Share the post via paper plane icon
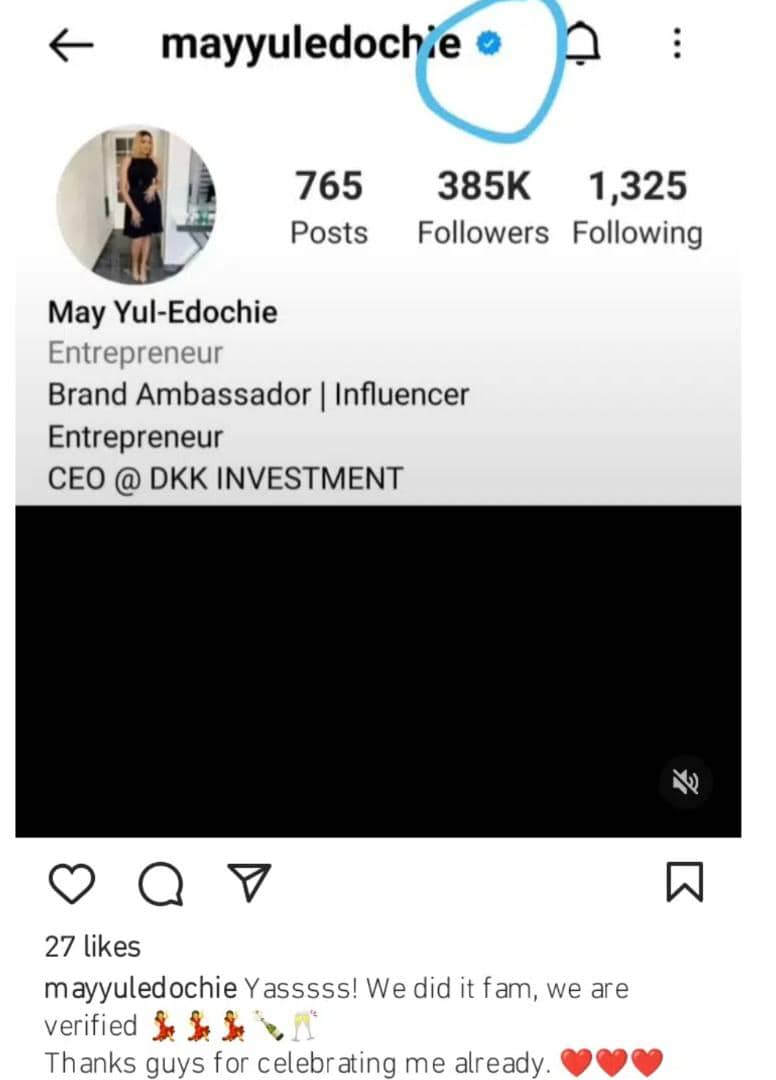This screenshot has width=776, height=1080. tap(248, 882)
